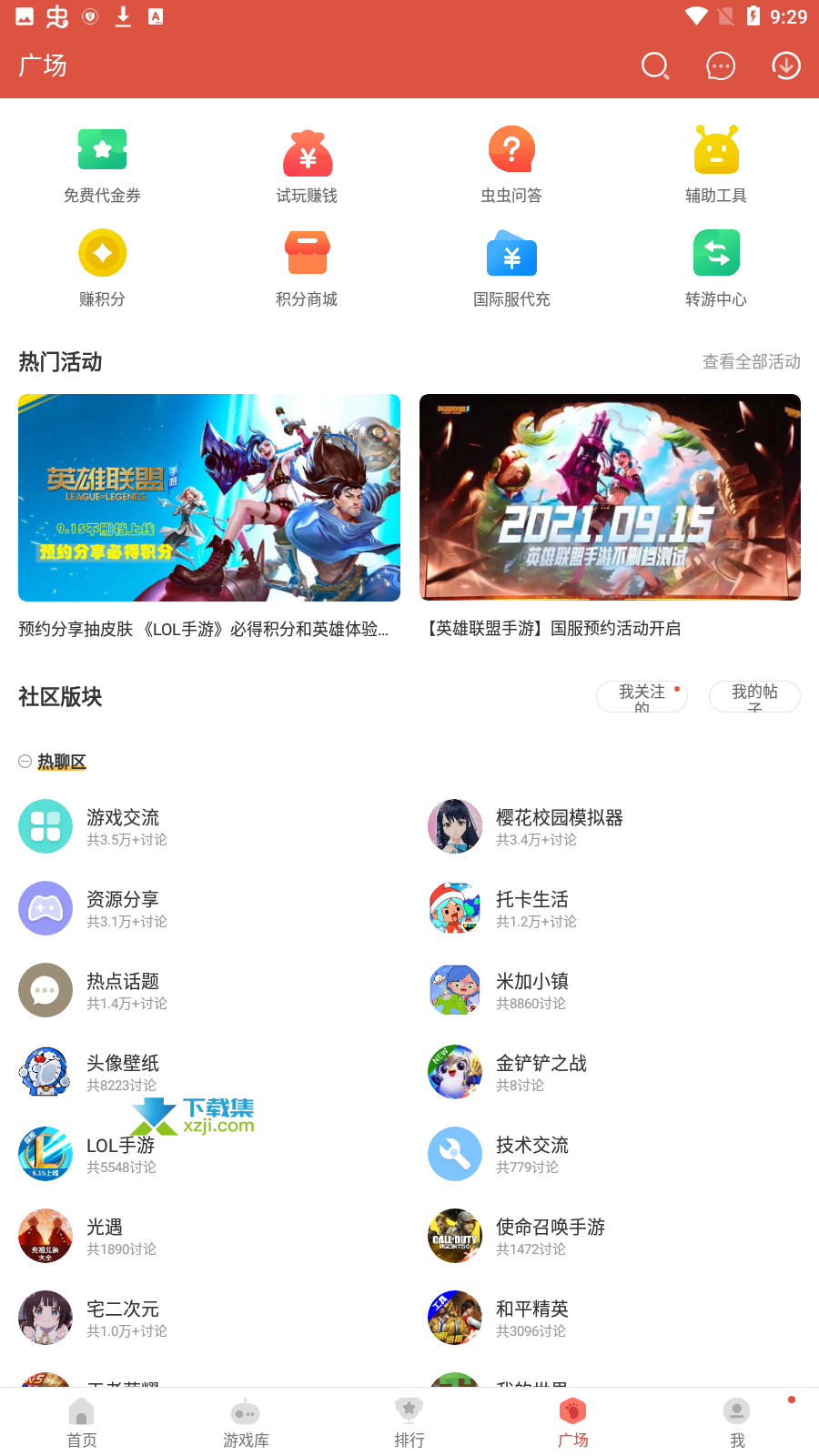The width and height of the screenshot is (819, 1456).
Task: Open the messages chat bubble icon
Action: (x=721, y=66)
